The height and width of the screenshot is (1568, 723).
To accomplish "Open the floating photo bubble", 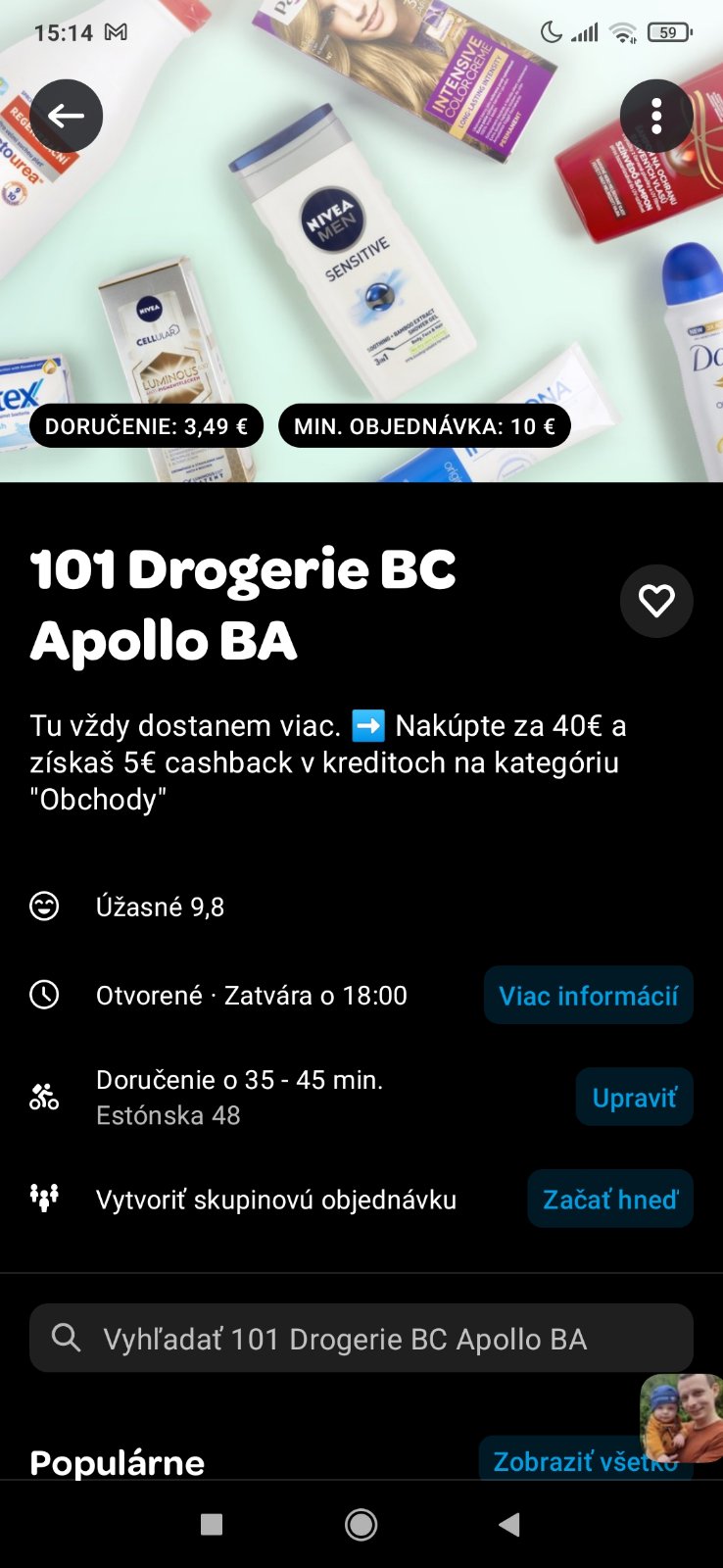I will 682,1417.
